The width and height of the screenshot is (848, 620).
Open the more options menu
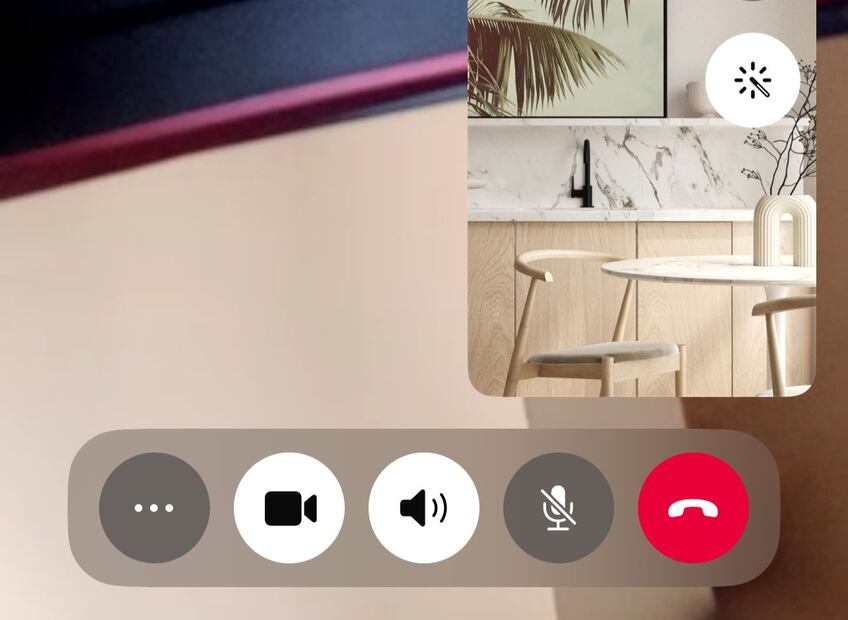pos(154,508)
